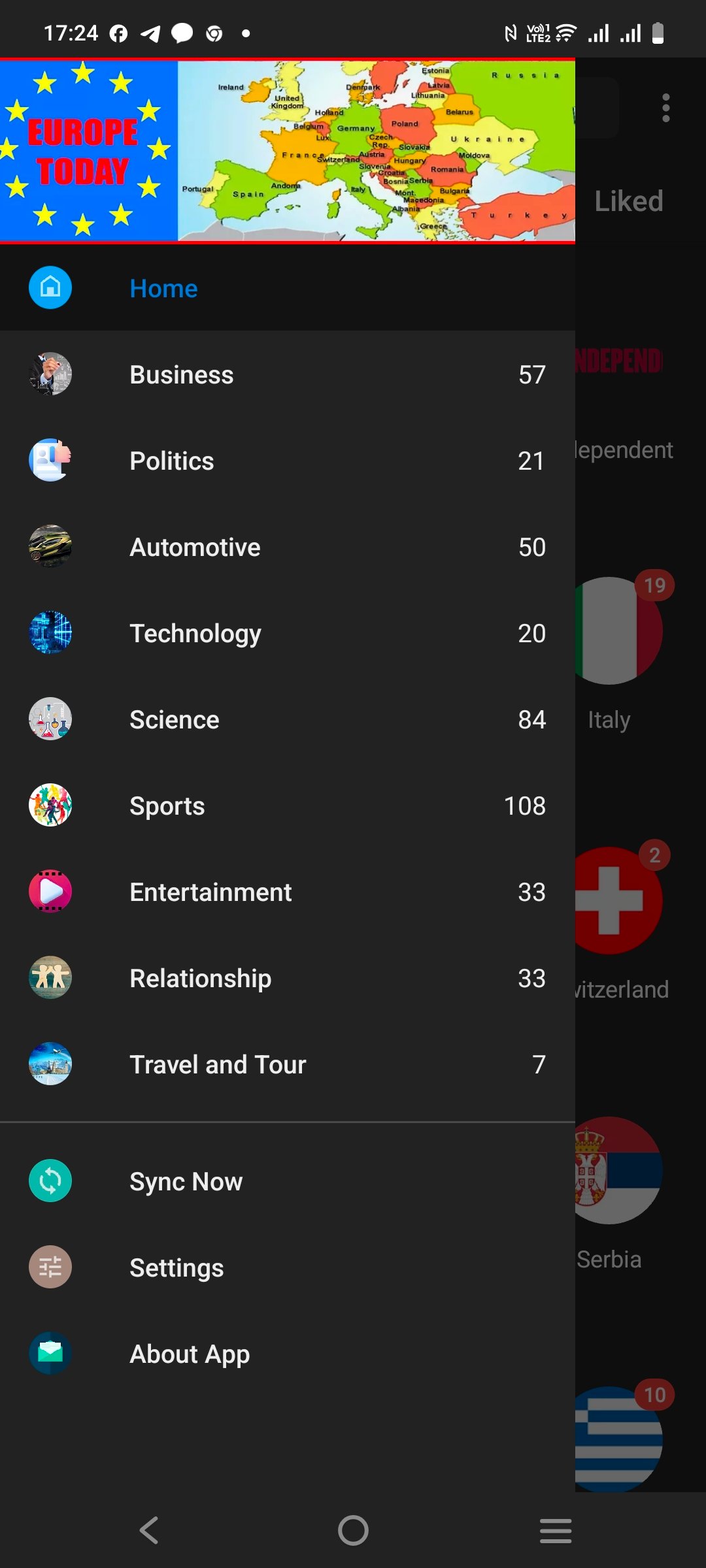Browse Automotive news
Screen dimensions: 706x1568
[x=195, y=547]
